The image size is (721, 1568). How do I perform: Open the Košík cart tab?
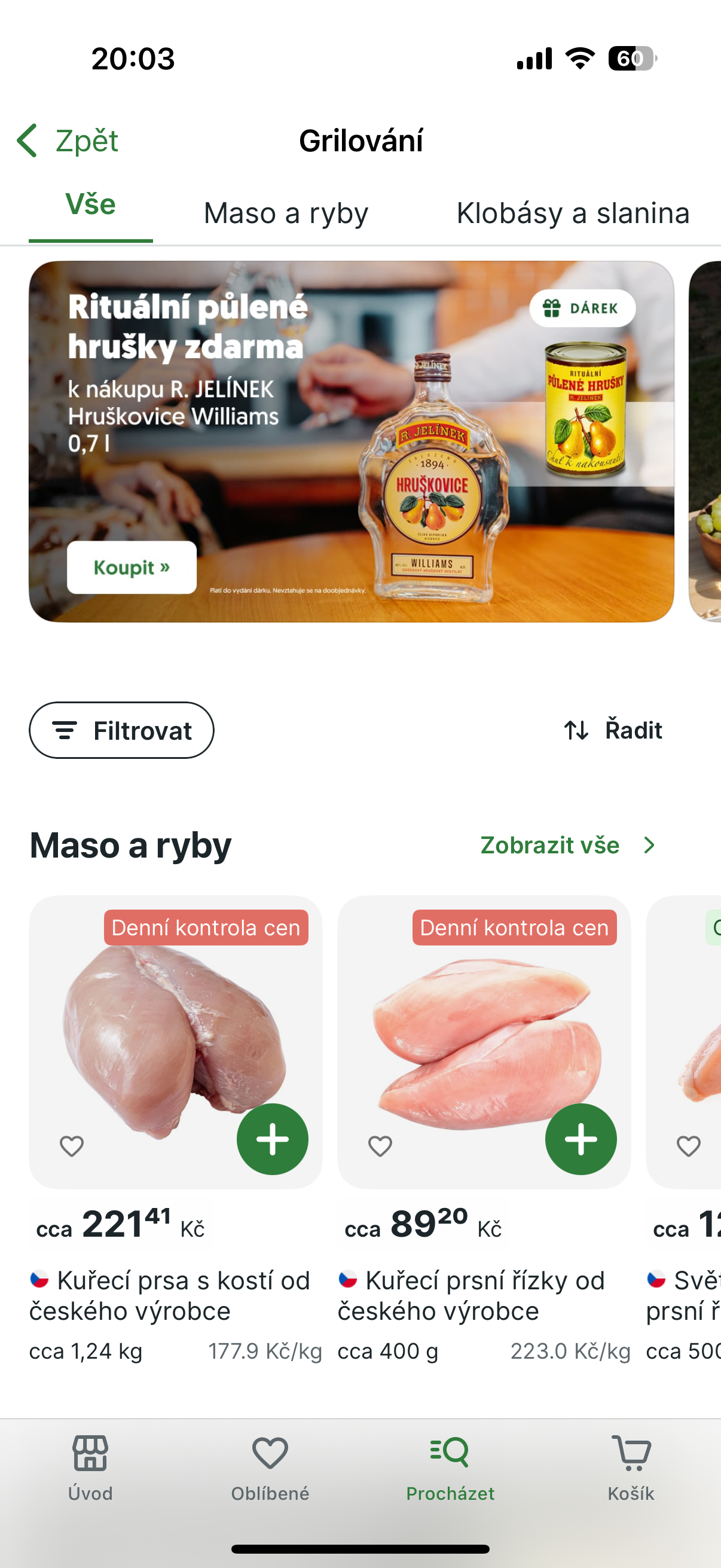point(631,1468)
